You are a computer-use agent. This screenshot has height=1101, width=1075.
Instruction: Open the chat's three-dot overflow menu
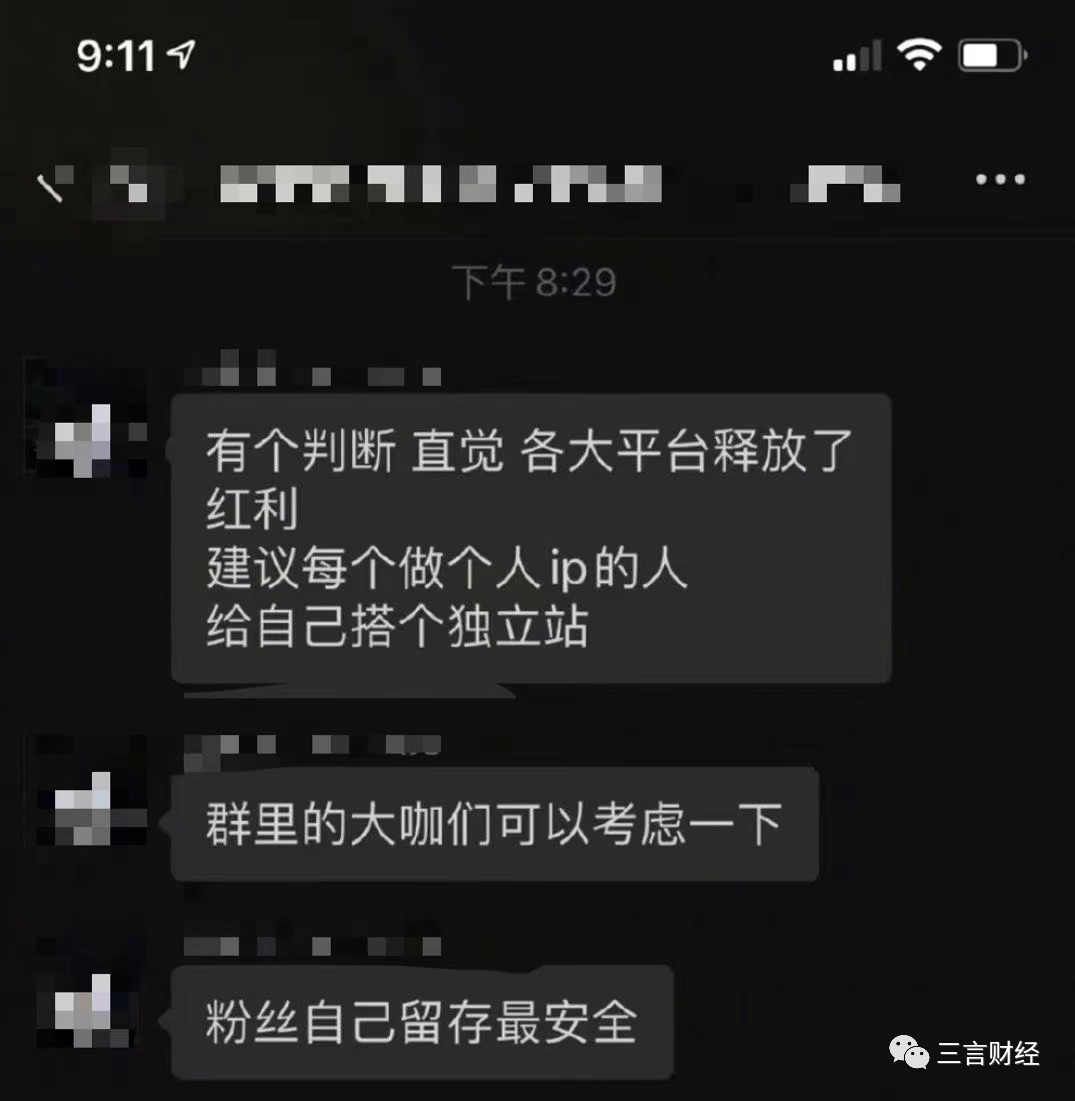click(1000, 180)
